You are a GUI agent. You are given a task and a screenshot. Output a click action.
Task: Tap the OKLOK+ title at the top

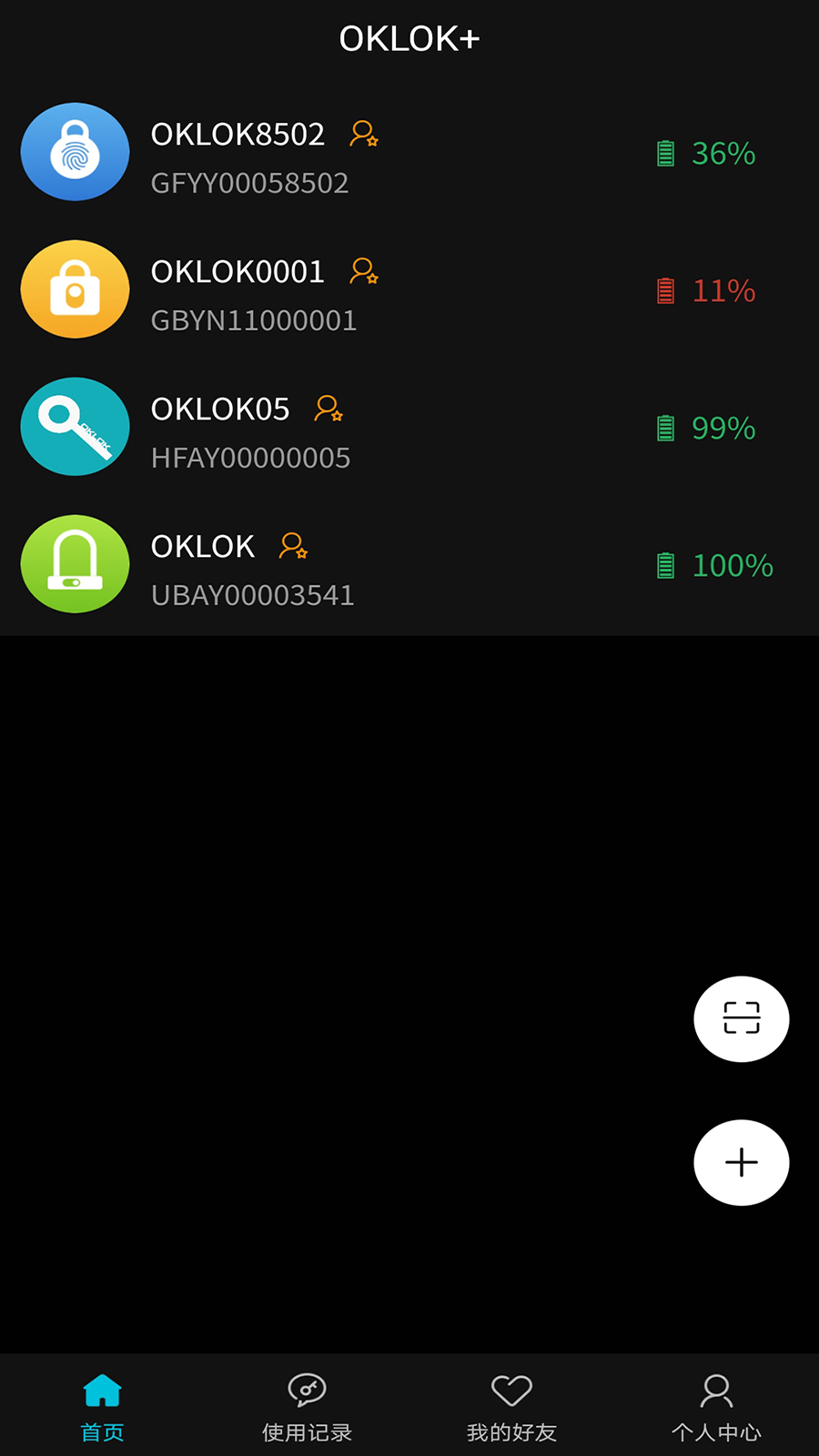click(x=409, y=38)
